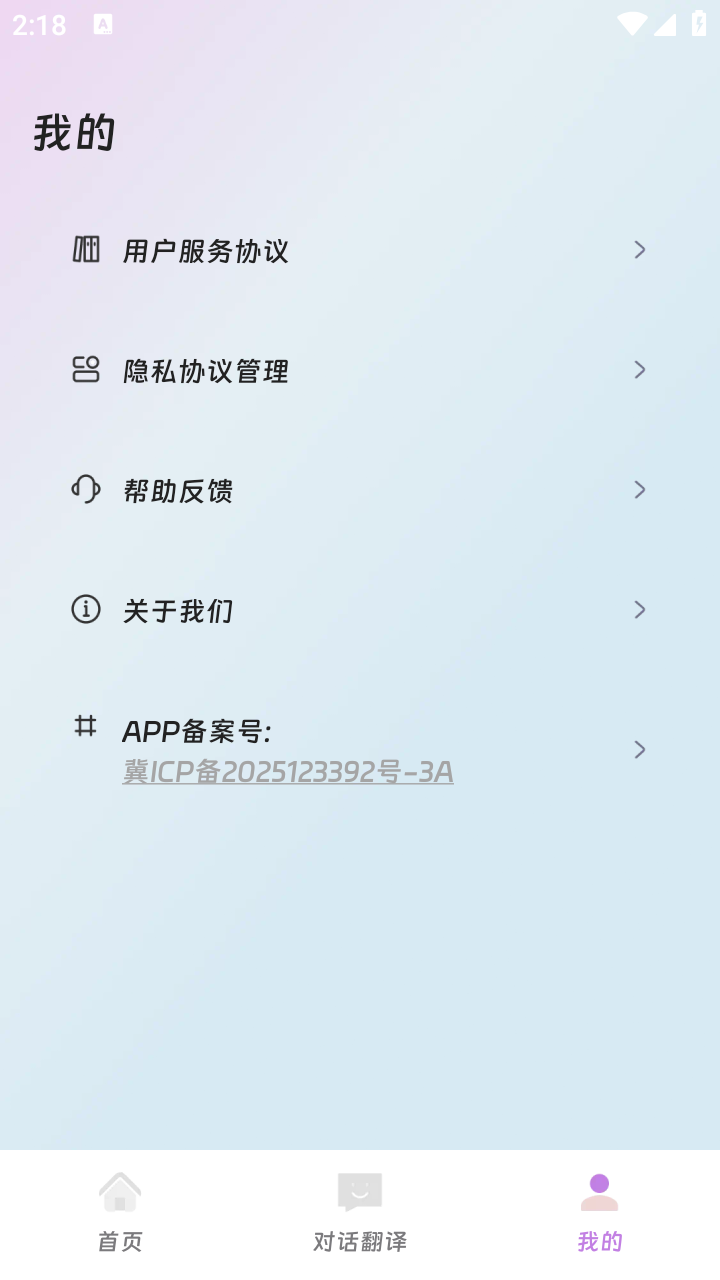The height and width of the screenshot is (1280, 720).
Task: Expand the 帮助反馈 item chevron
Action: (639, 490)
